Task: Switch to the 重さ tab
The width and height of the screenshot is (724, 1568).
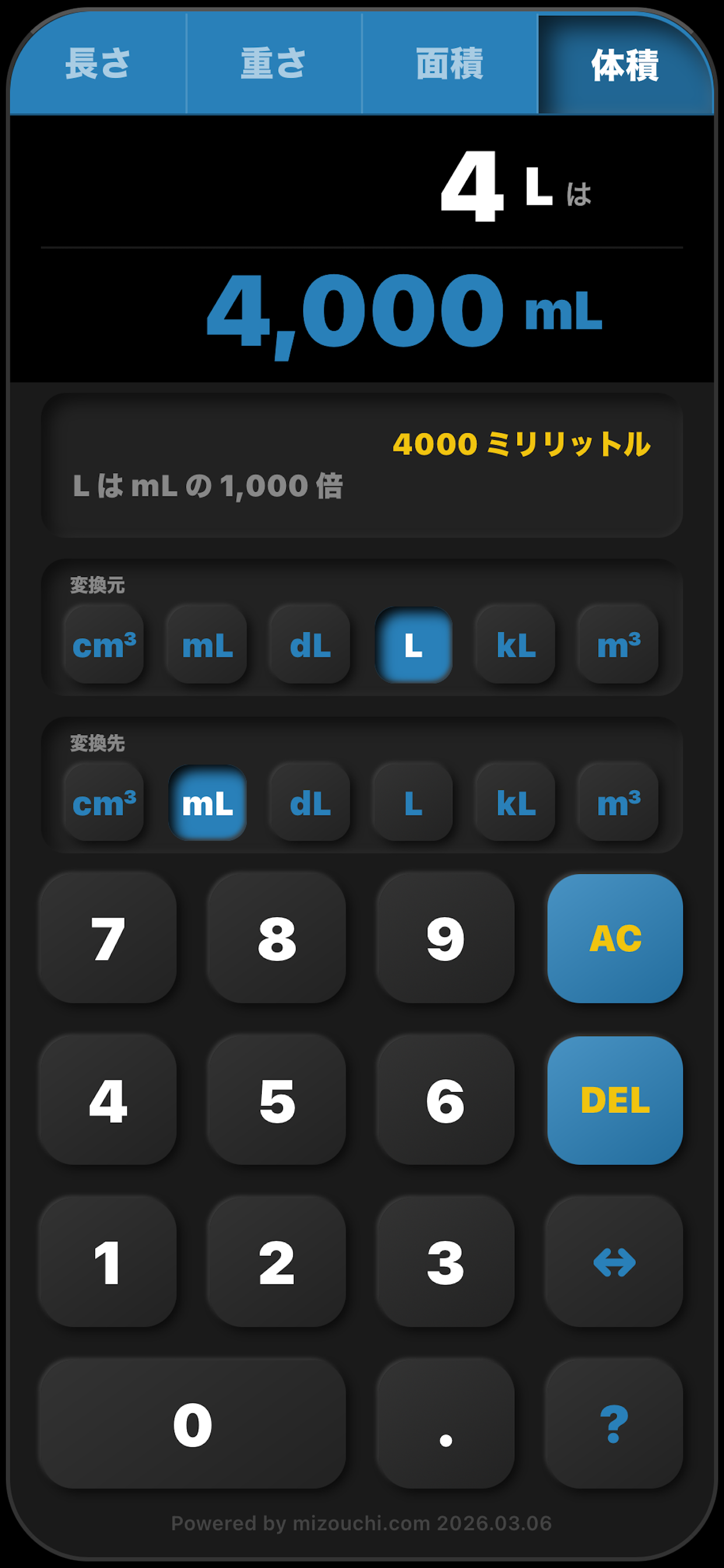Action: [x=274, y=64]
